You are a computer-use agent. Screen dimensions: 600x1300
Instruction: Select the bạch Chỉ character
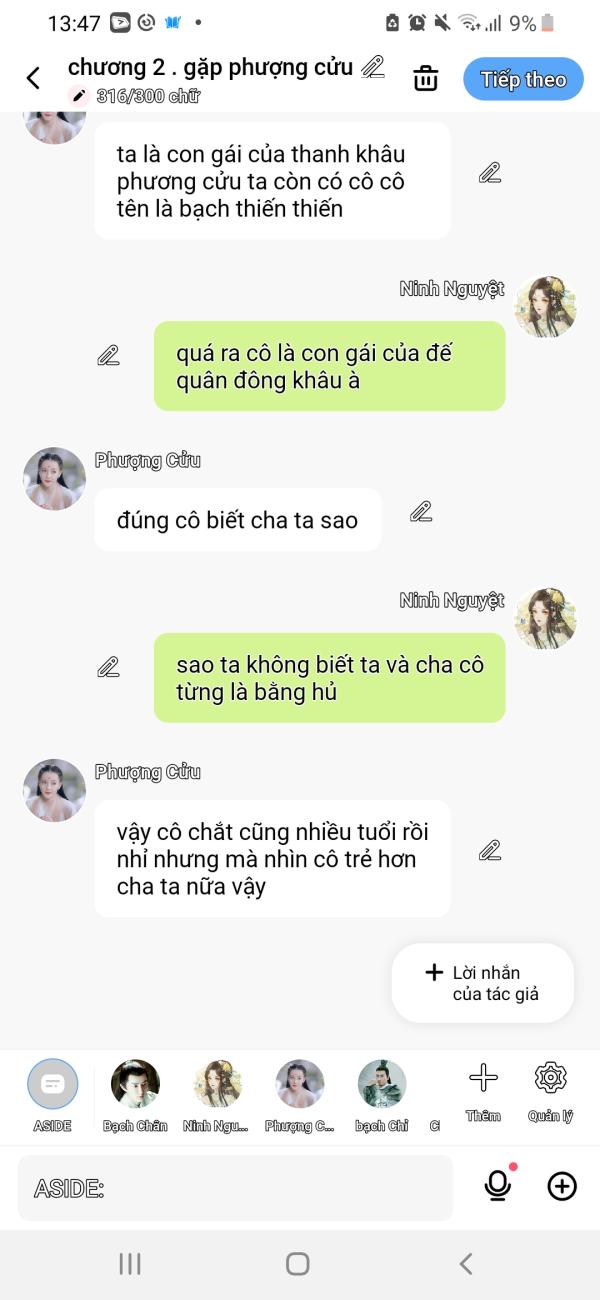(382, 1095)
